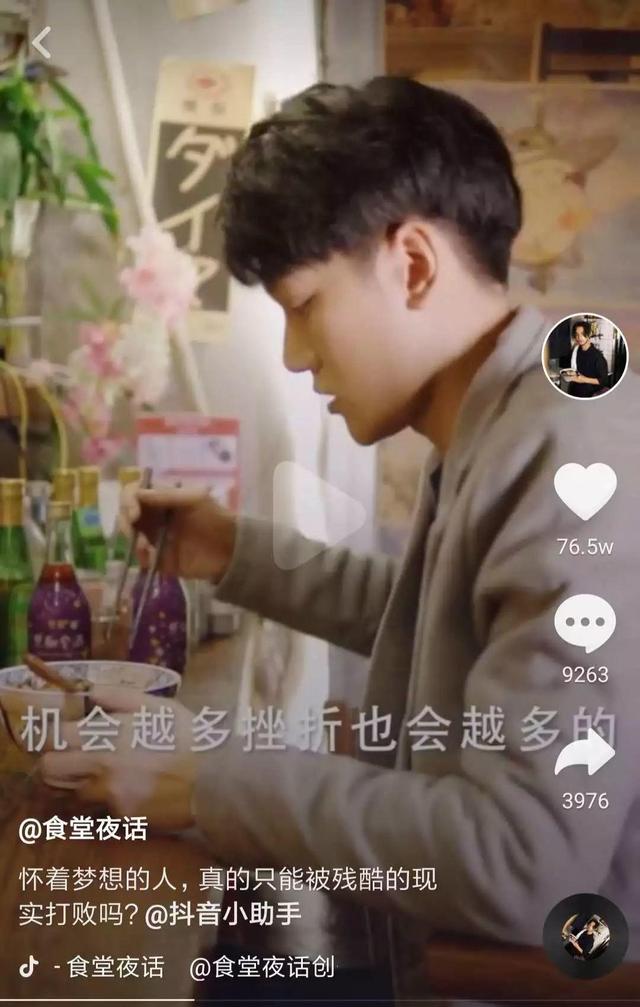
Task: Open the music track 食堂夜话 ticker
Action: coord(110,967)
